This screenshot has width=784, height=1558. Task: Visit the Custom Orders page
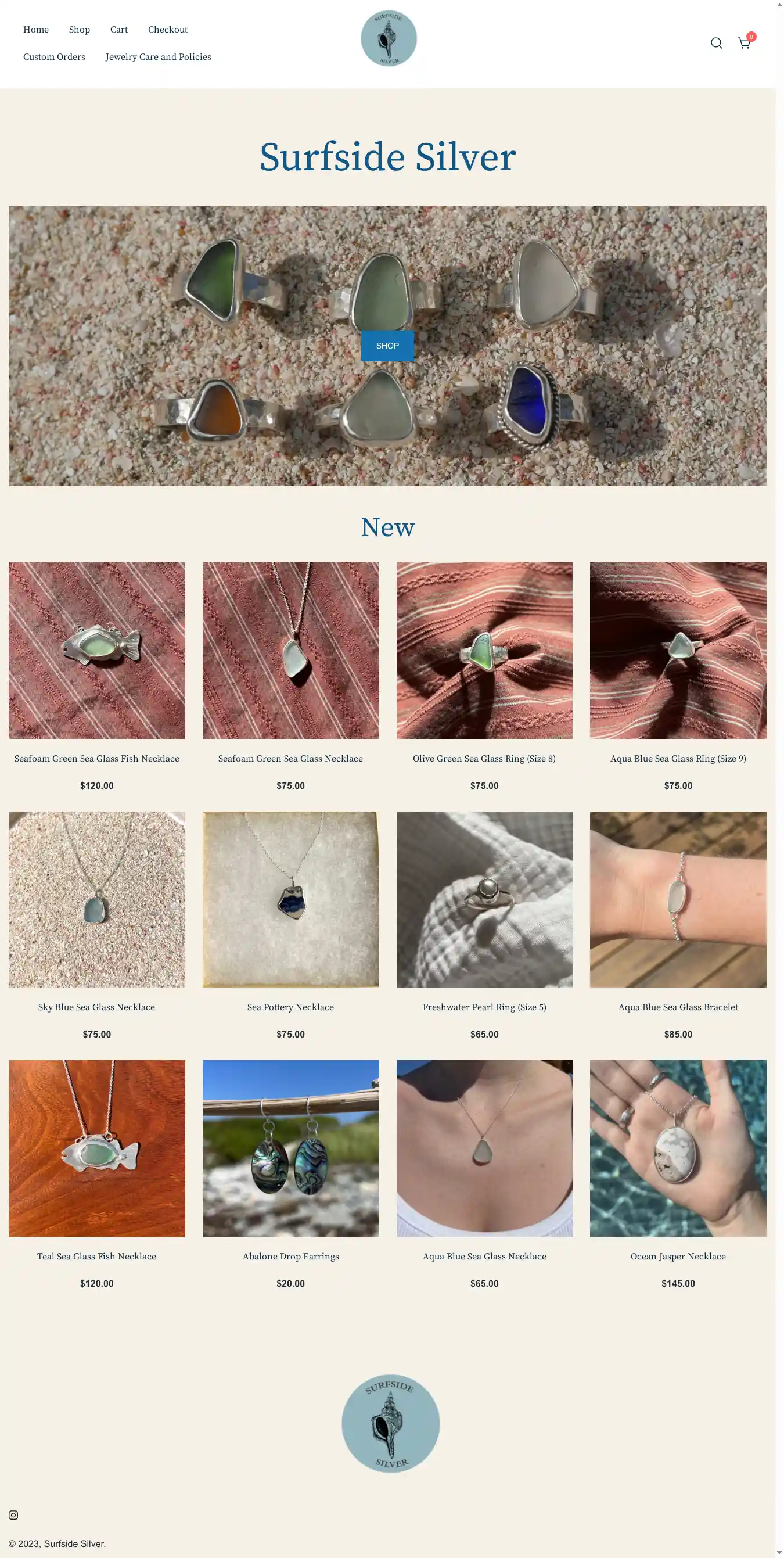point(54,57)
